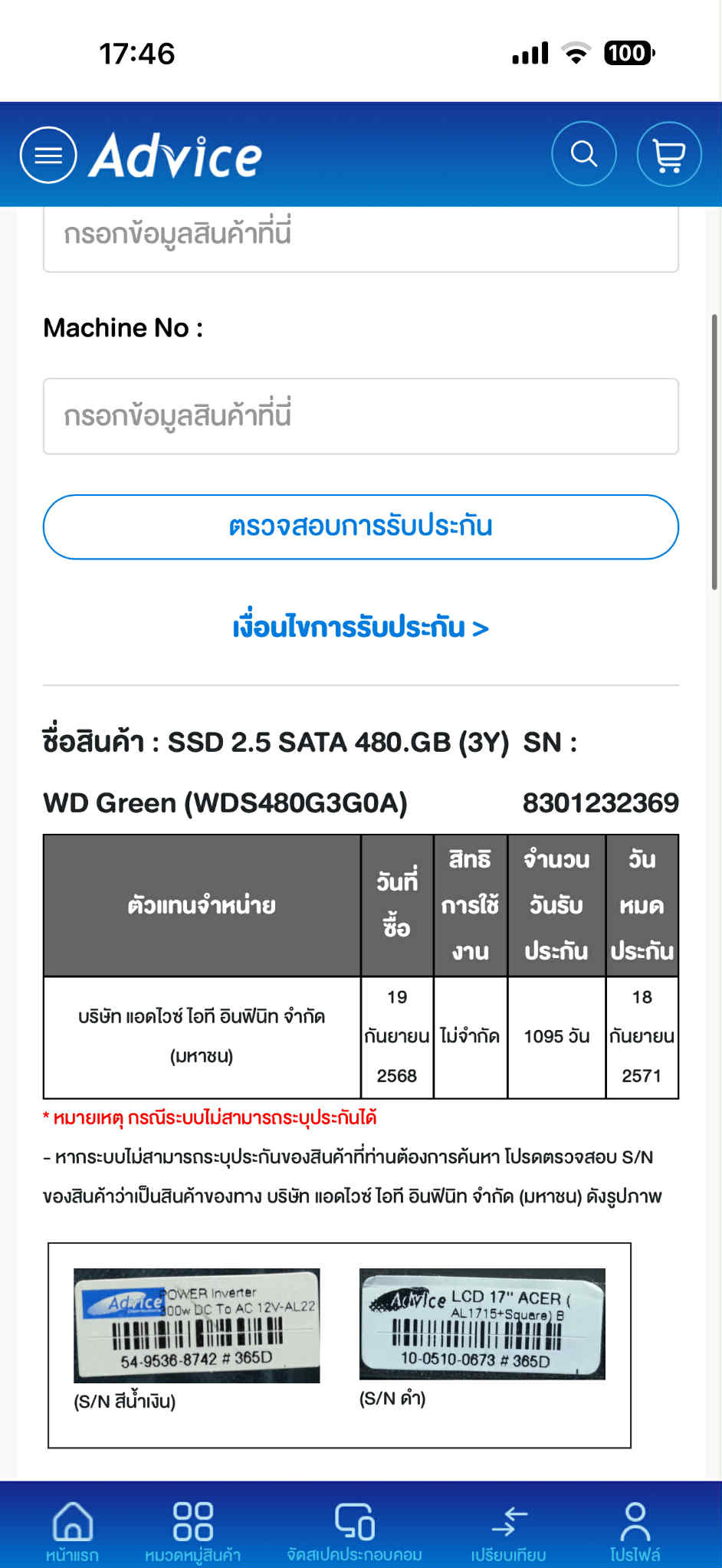Open the โปรไฟล์ tab
This screenshot has height=1568, width=722.
(x=635, y=1530)
